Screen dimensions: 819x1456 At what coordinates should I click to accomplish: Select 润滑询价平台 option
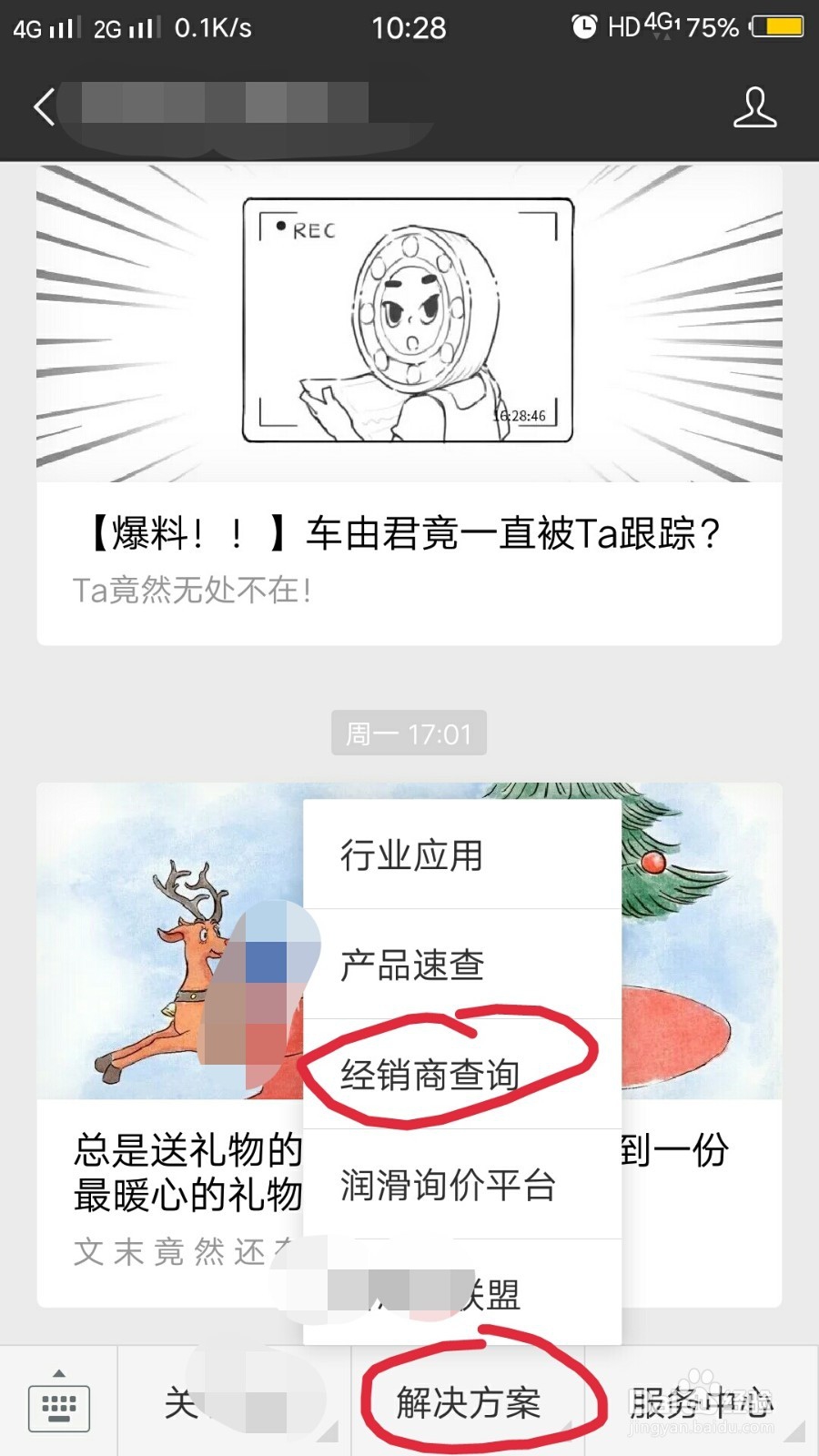446,1184
